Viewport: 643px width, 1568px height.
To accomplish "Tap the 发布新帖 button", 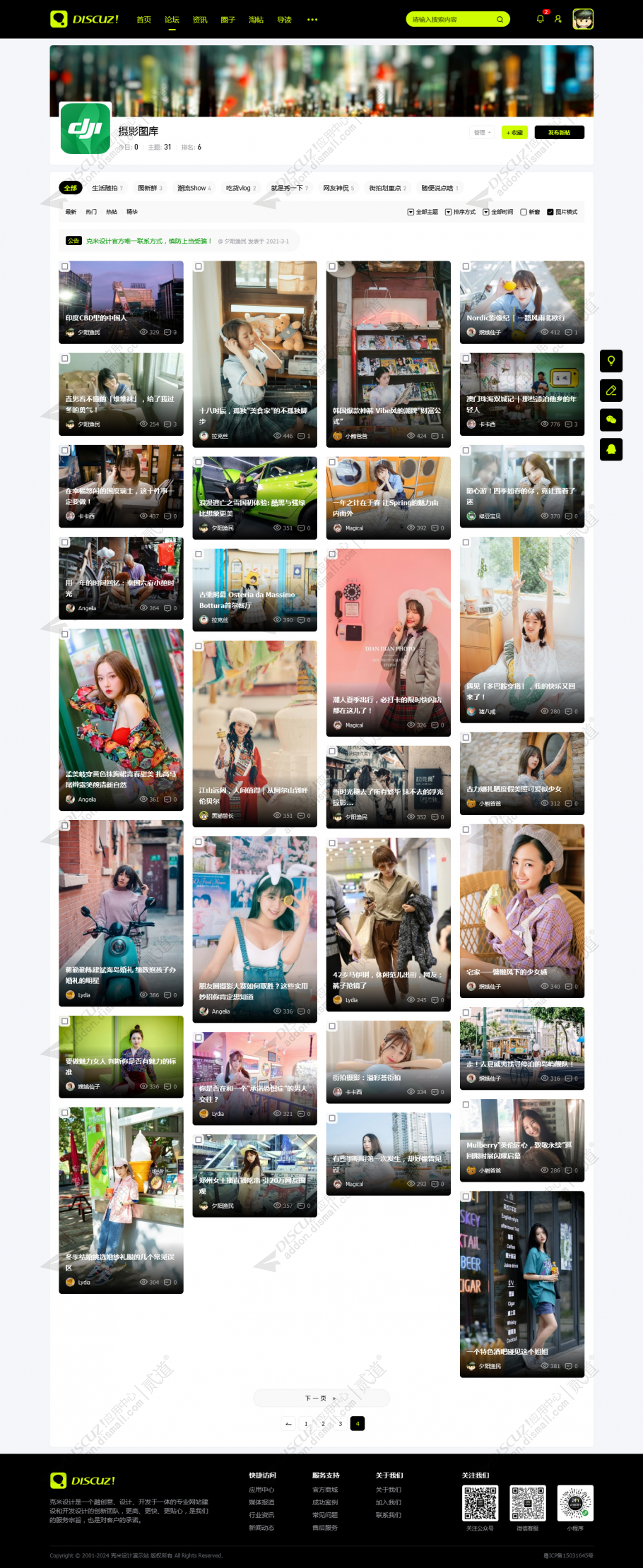I will click(x=559, y=132).
